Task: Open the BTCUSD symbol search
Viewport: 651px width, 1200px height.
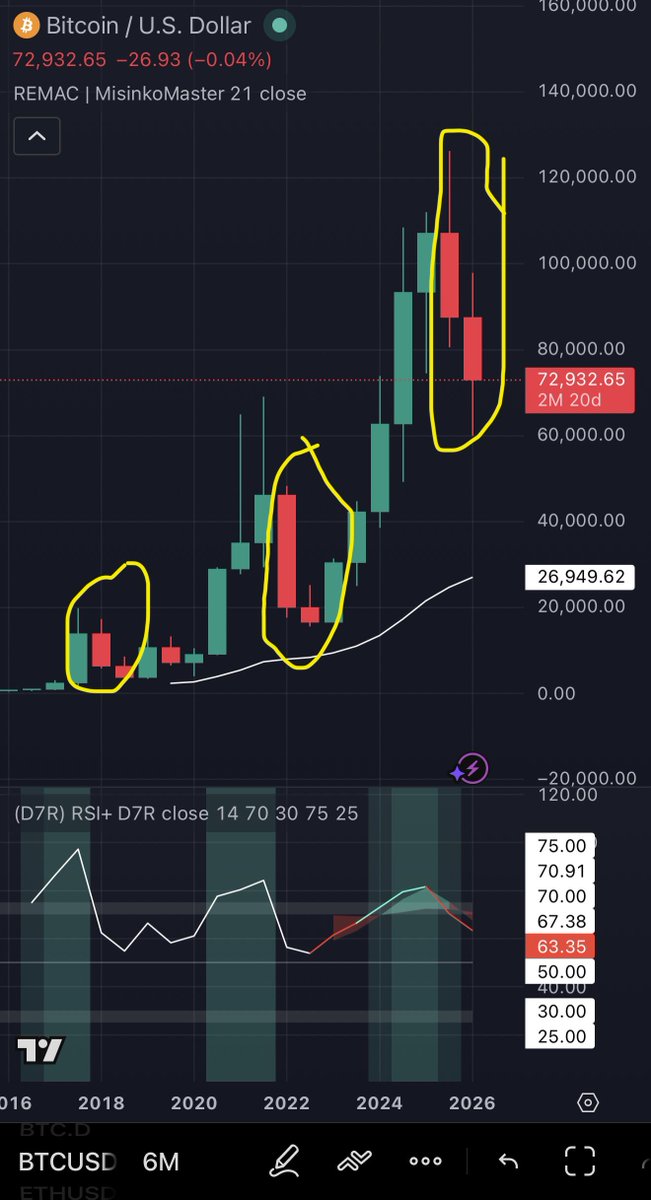Action: [x=67, y=1161]
